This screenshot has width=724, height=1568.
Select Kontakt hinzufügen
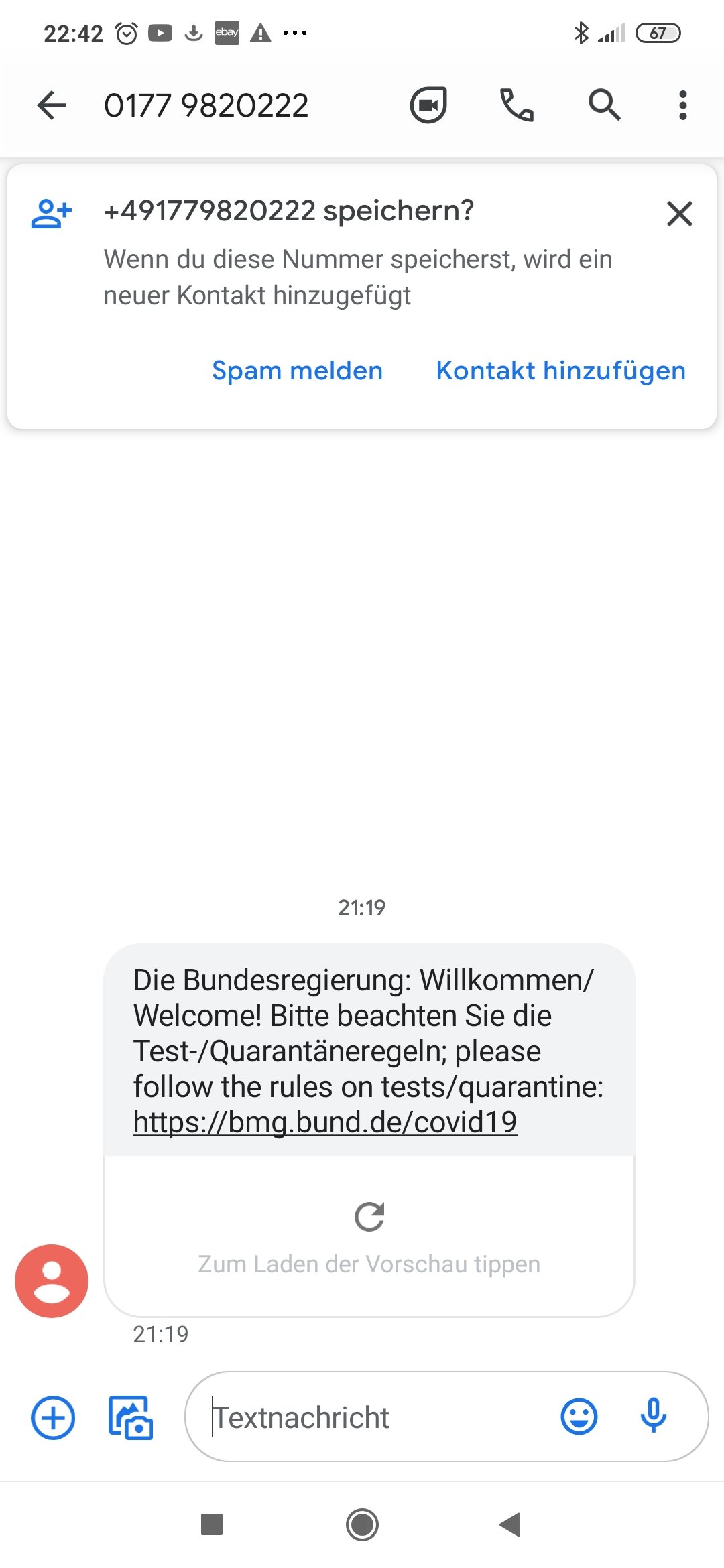tap(560, 371)
